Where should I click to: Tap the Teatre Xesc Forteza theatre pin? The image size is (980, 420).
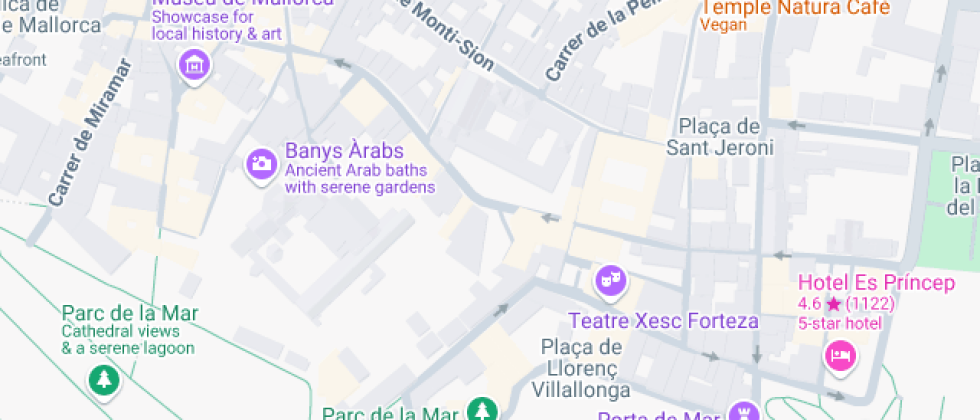click(x=609, y=281)
